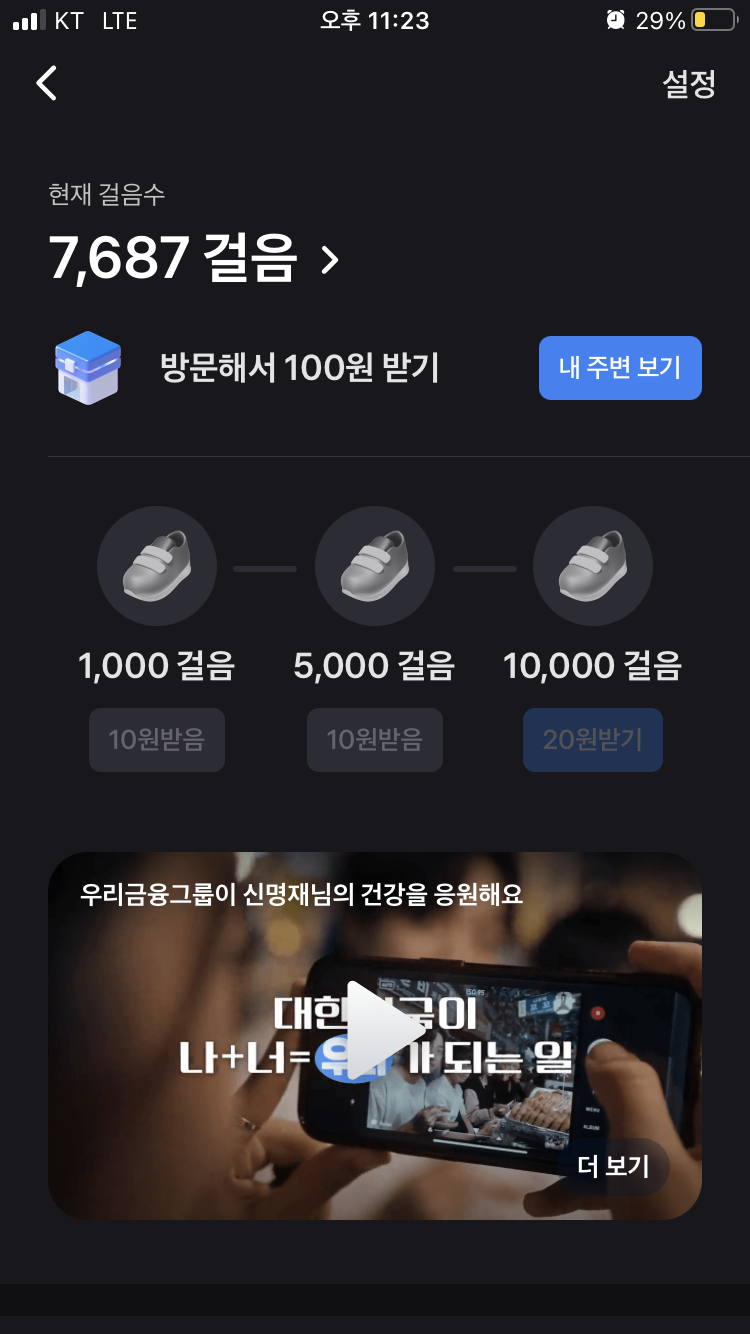Image resolution: width=750 pixels, height=1334 pixels.
Task: Claim the 20원받기 reward for 10,000 걸음
Action: (592, 740)
